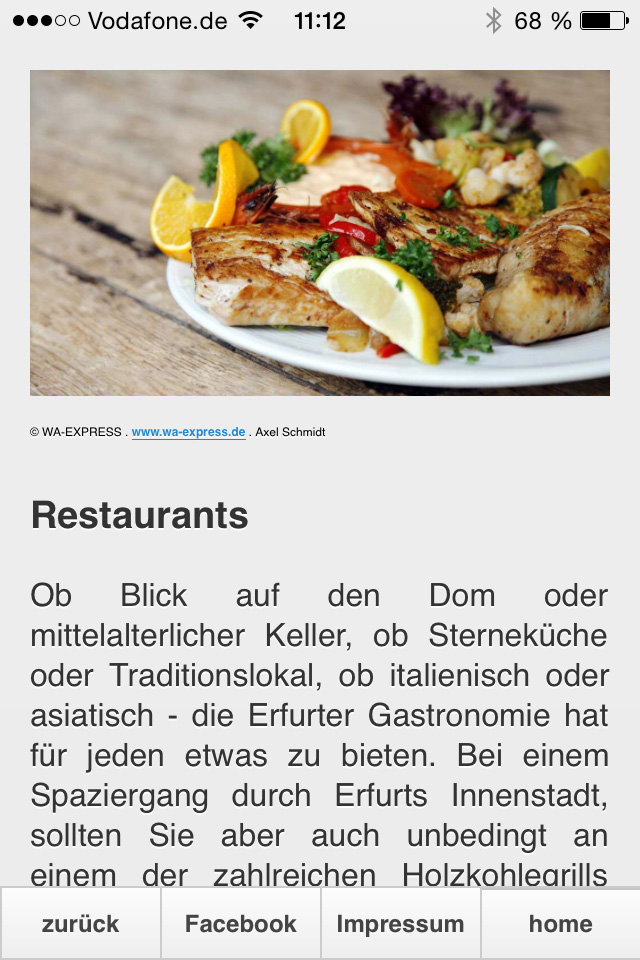This screenshot has width=640, height=960.
Task: Return to home
Action: 560,924
